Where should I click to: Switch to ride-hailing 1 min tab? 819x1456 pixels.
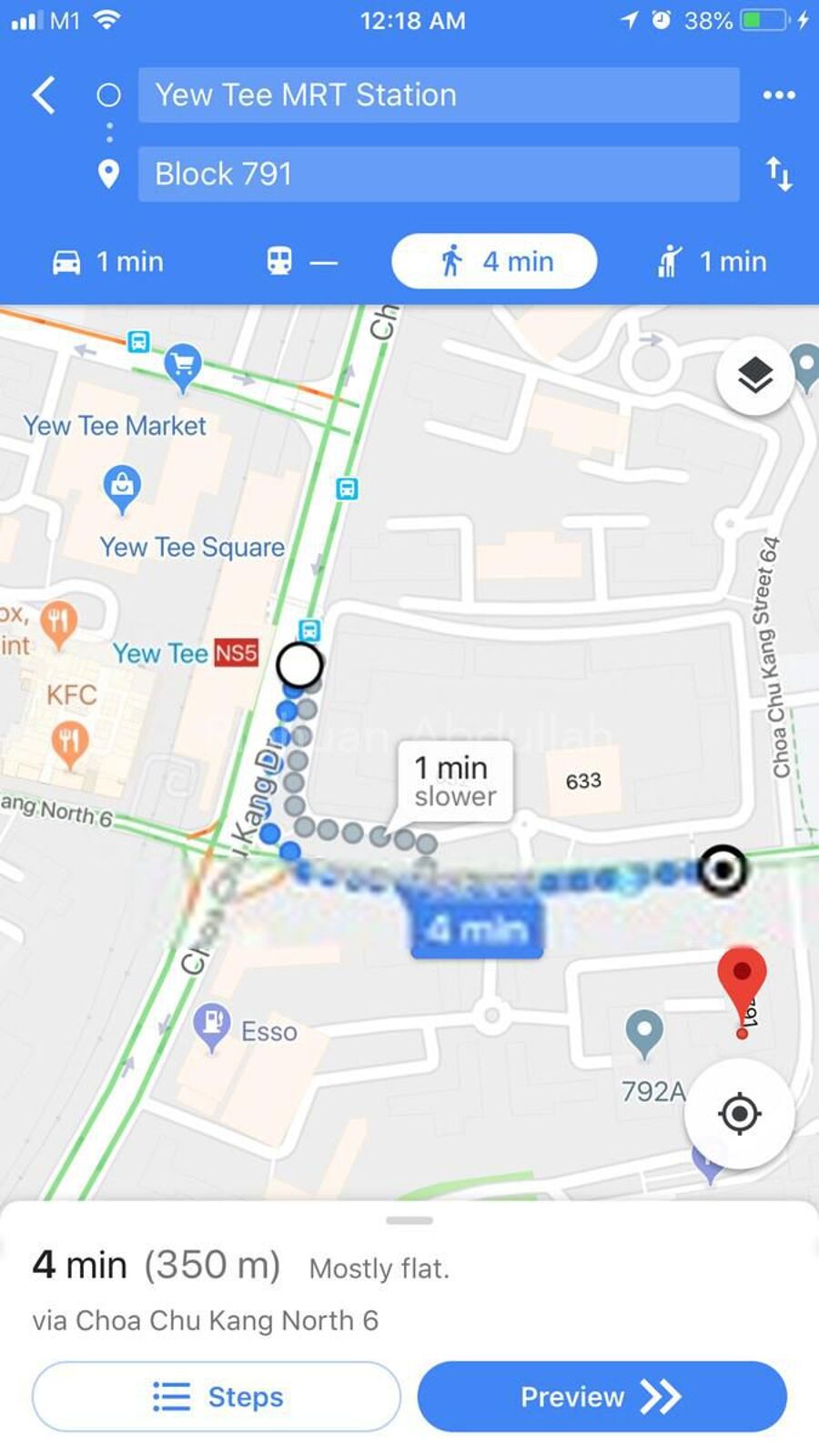(712, 262)
